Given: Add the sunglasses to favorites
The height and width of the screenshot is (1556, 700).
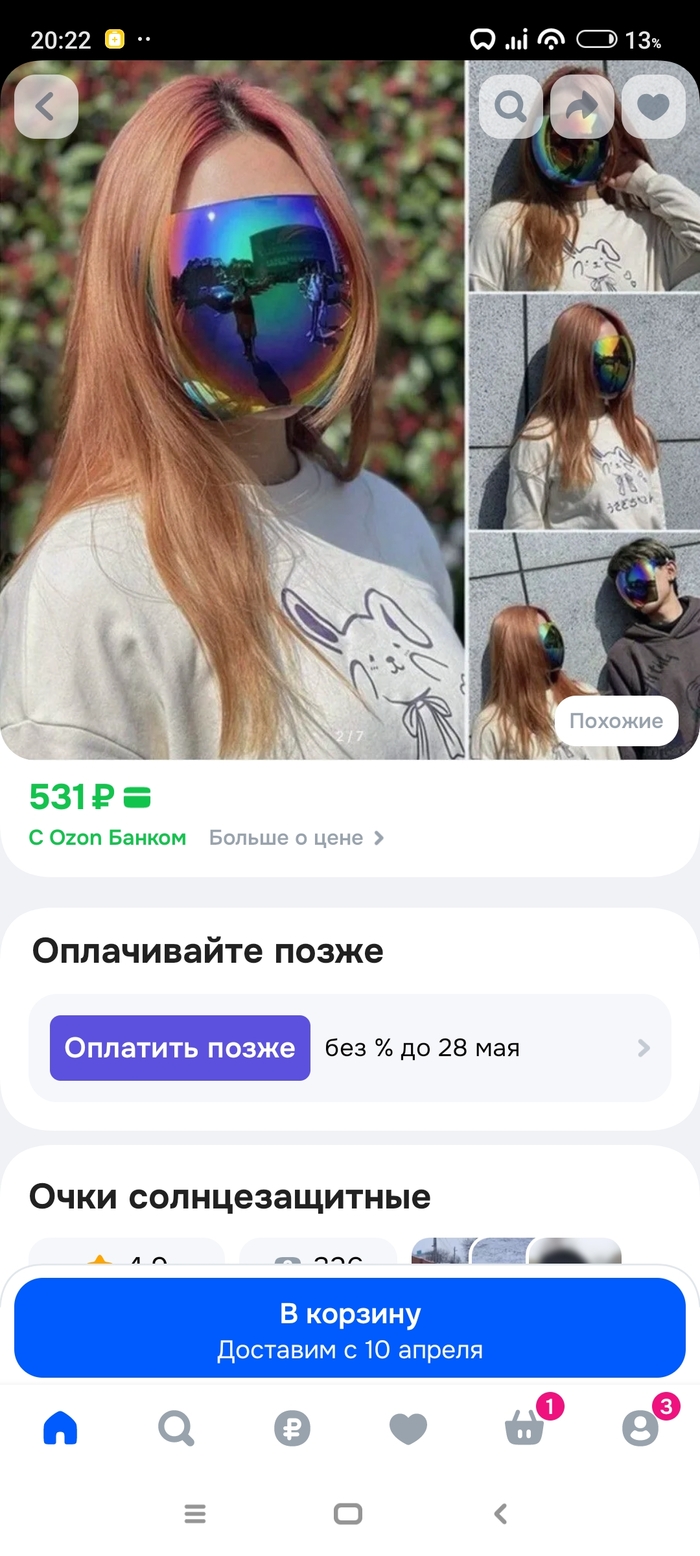Looking at the screenshot, I should (x=654, y=107).
